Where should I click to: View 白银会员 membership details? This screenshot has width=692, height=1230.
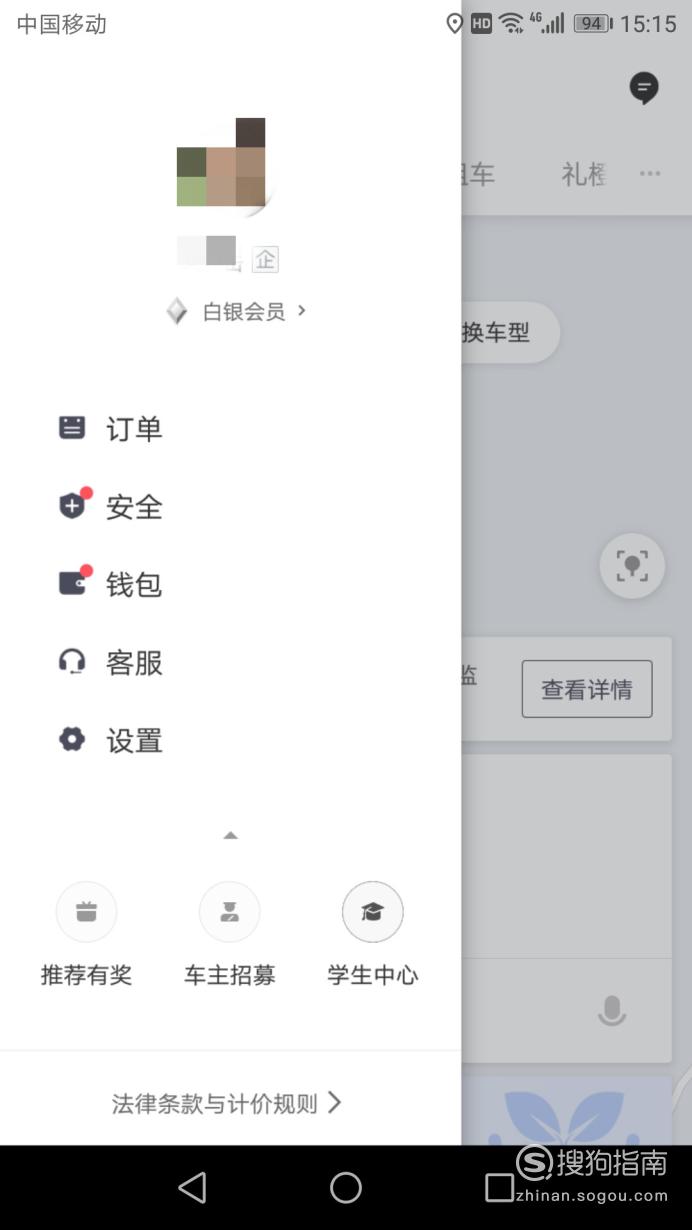pyautogui.click(x=236, y=312)
